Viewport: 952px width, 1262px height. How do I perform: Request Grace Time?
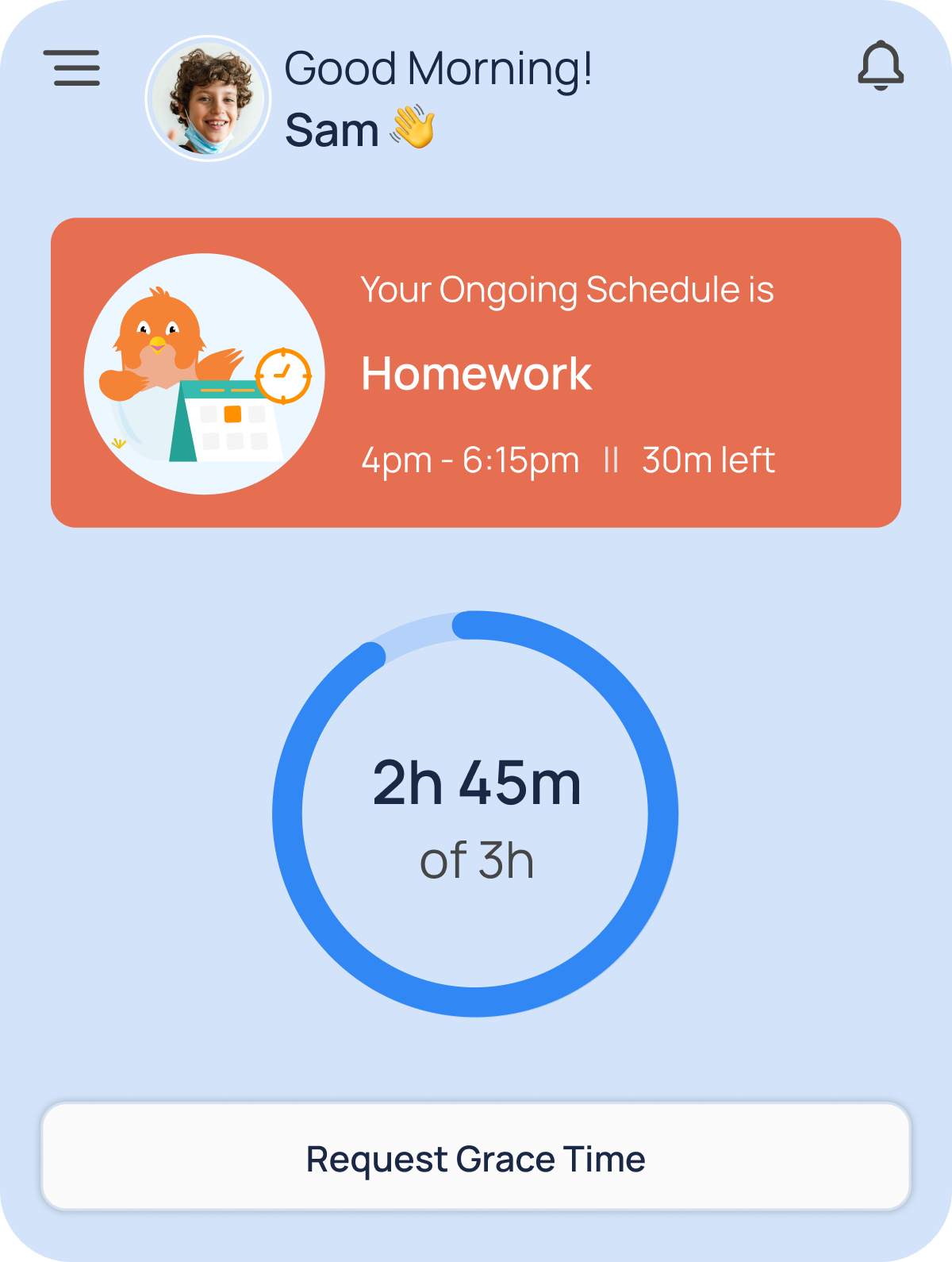[x=476, y=1157]
